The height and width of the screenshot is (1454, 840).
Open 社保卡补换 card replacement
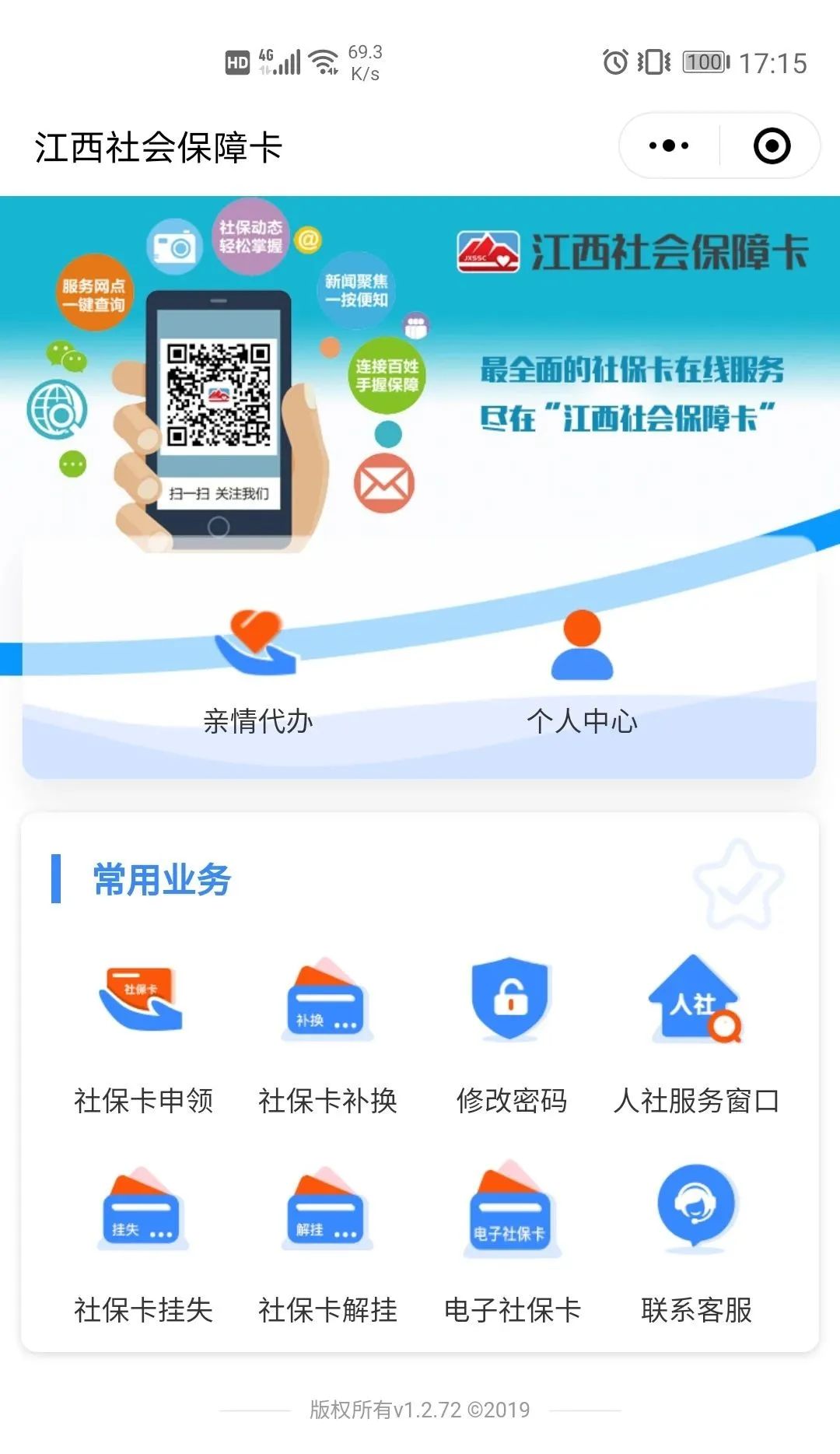[327, 1035]
